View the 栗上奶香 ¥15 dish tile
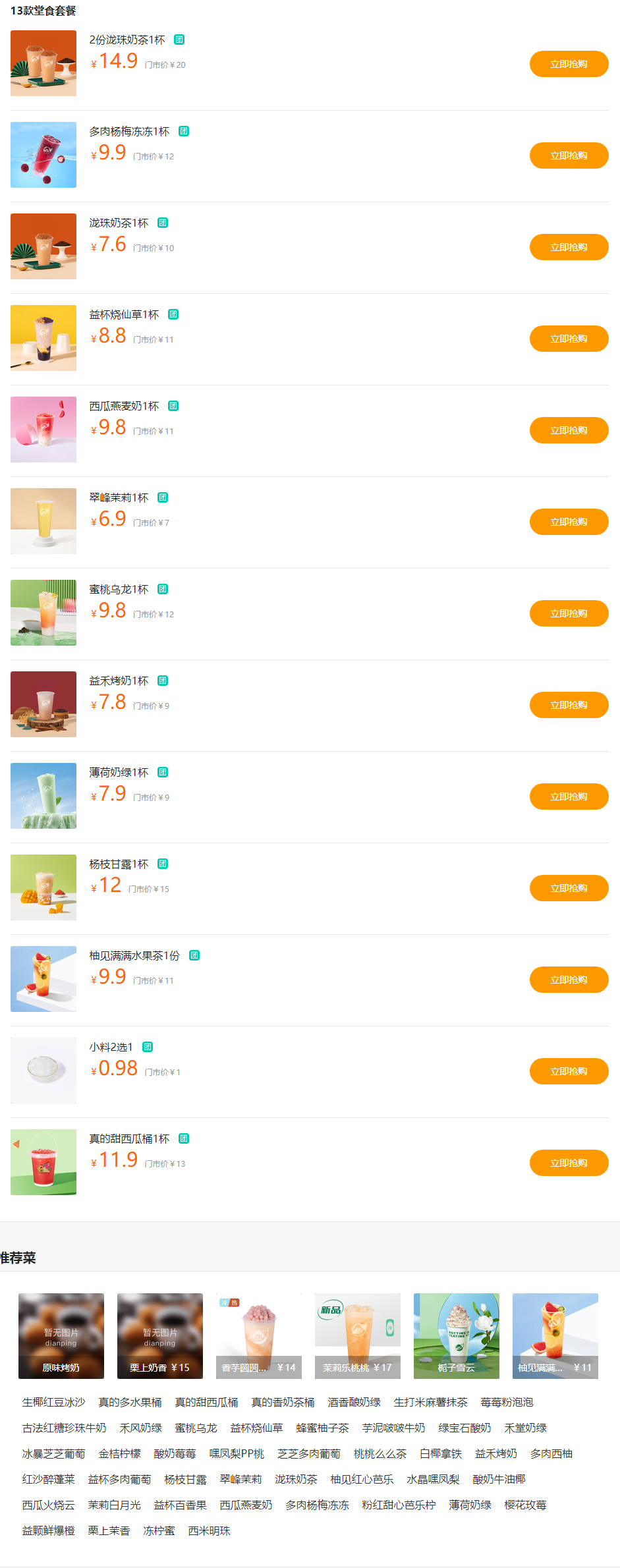 tap(160, 1336)
